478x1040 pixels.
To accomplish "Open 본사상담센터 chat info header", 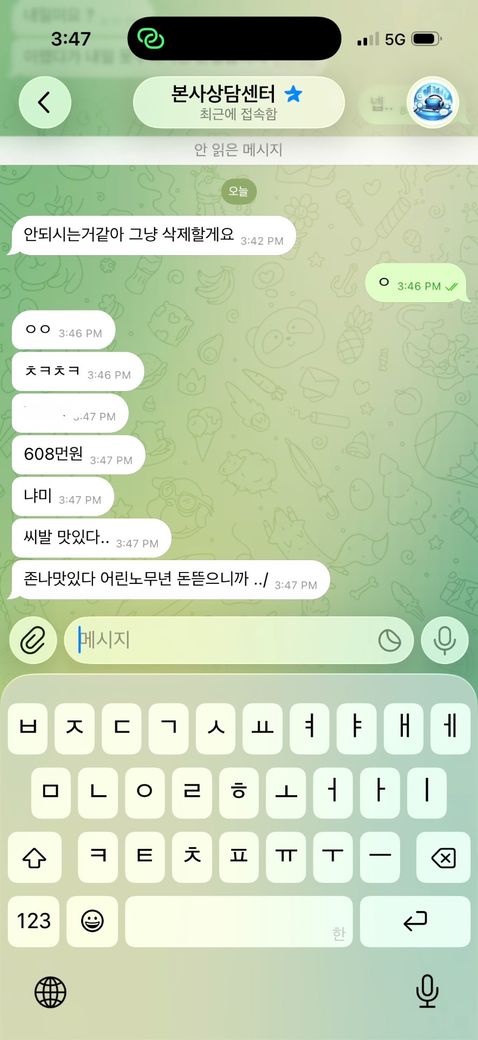I will tap(239, 102).
